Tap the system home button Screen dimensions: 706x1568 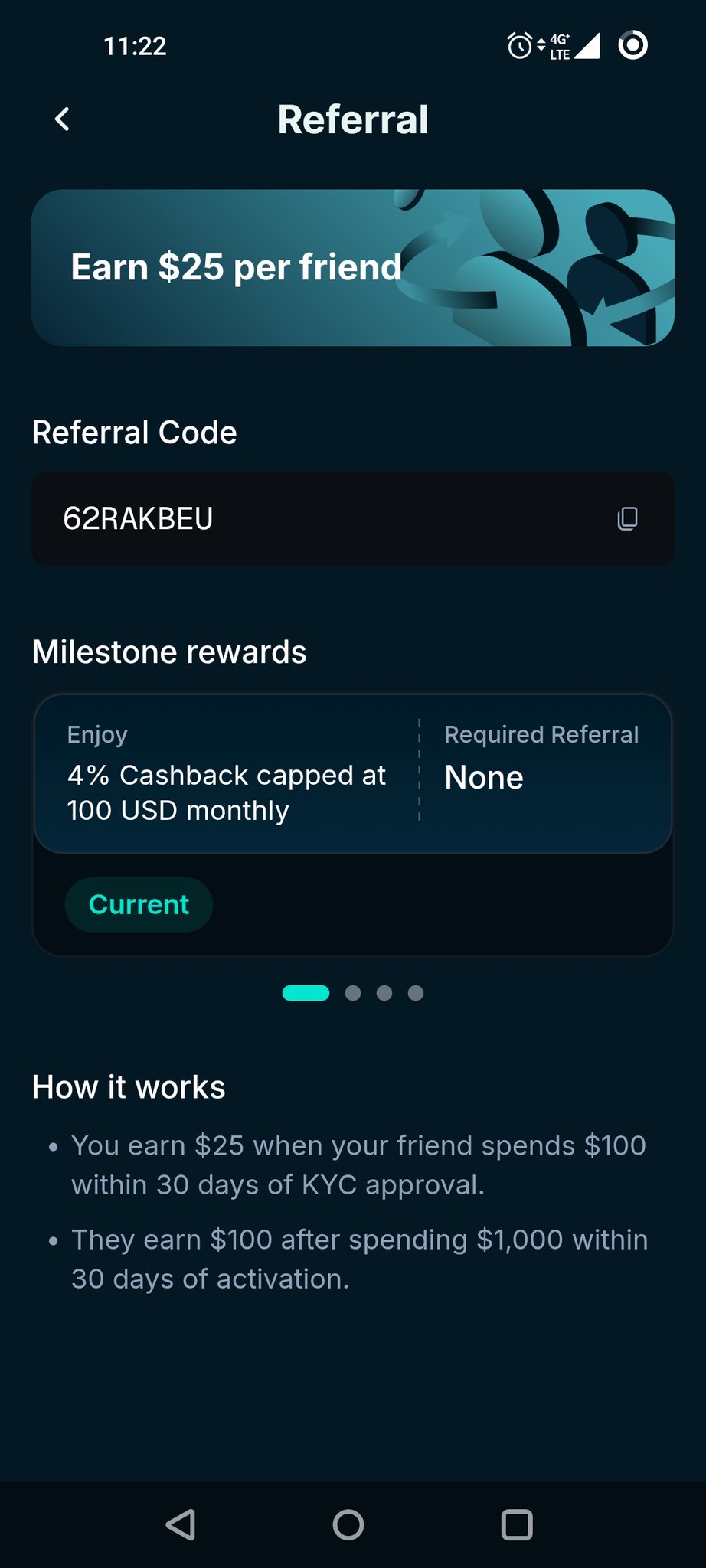pos(348,1524)
